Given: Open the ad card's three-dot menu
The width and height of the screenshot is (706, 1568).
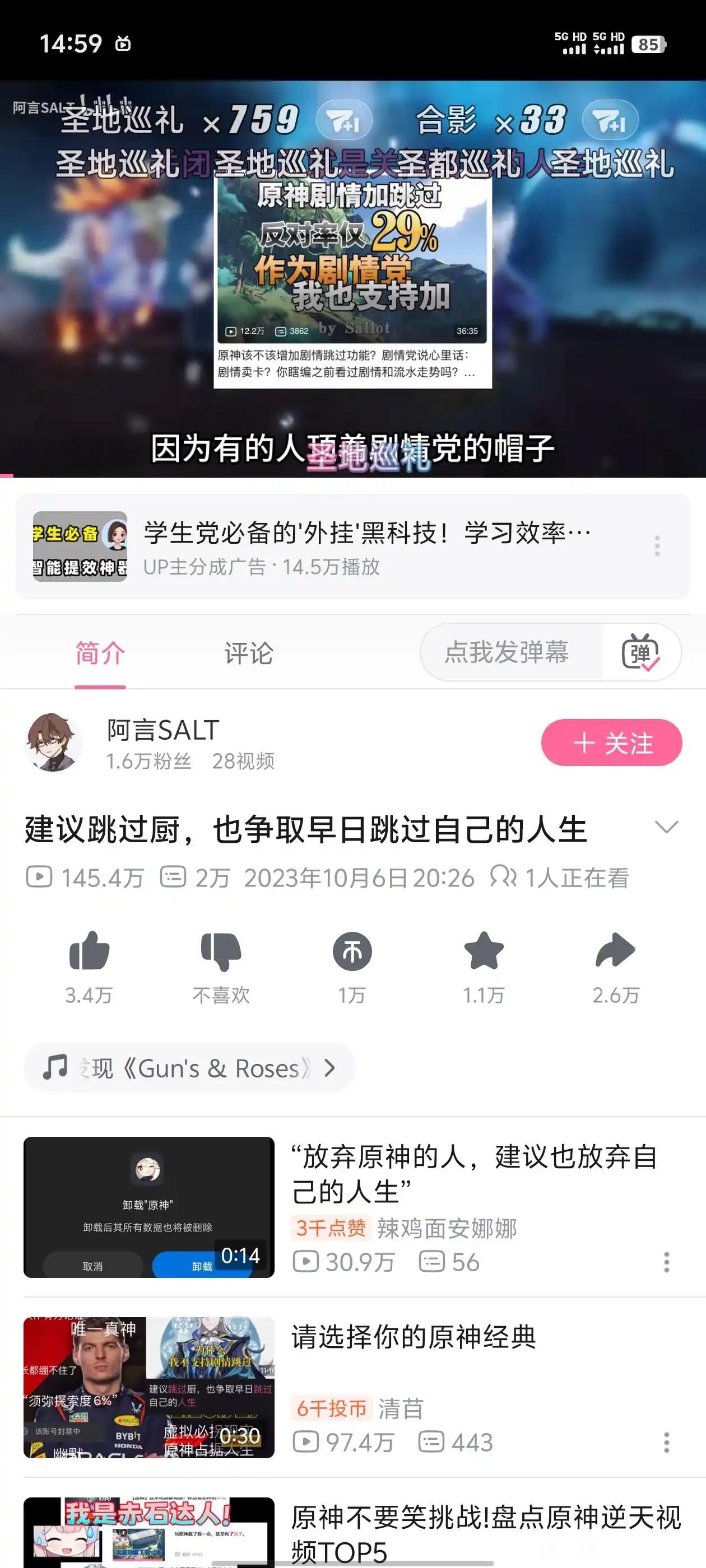Looking at the screenshot, I should 657,546.
